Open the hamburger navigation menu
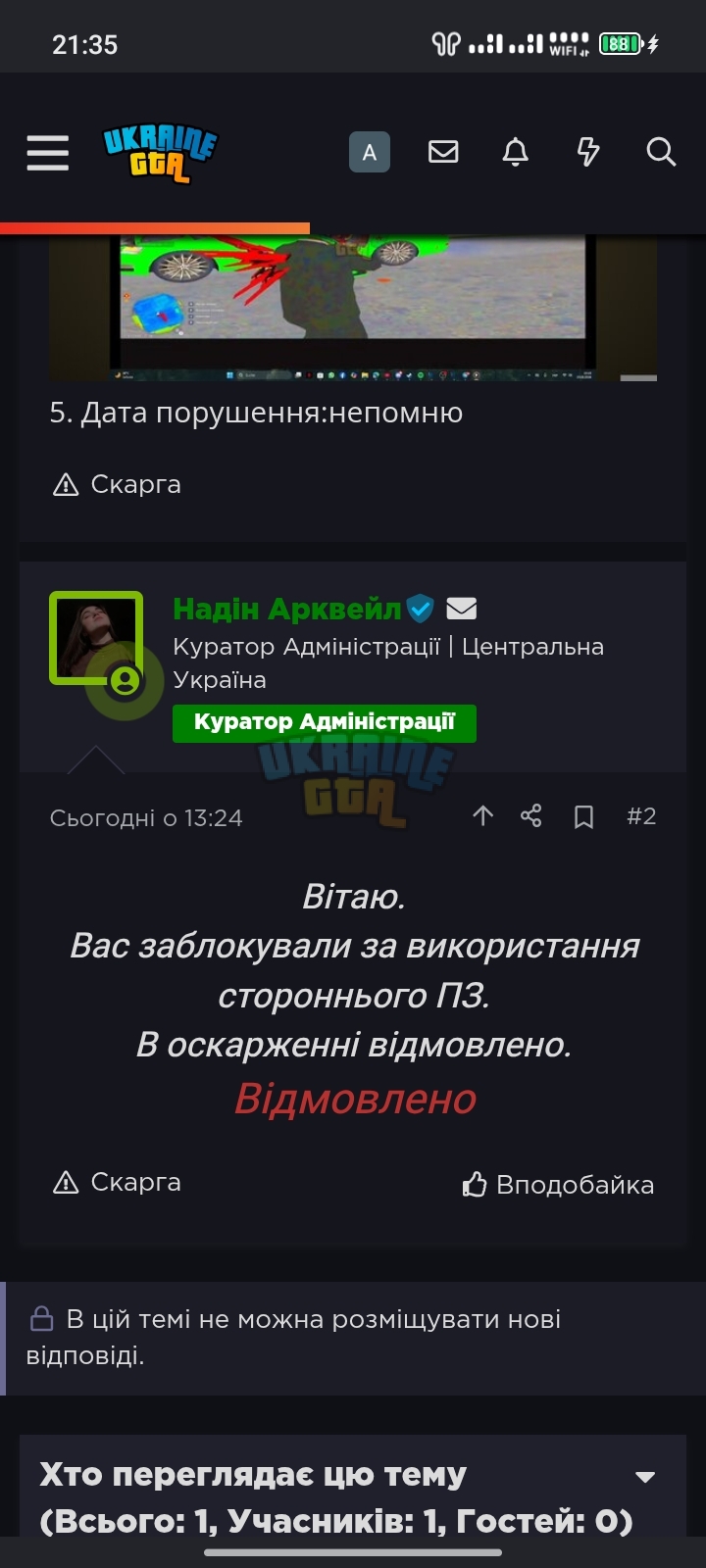Viewport: 706px width, 1568px height. pyautogui.click(x=47, y=152)
